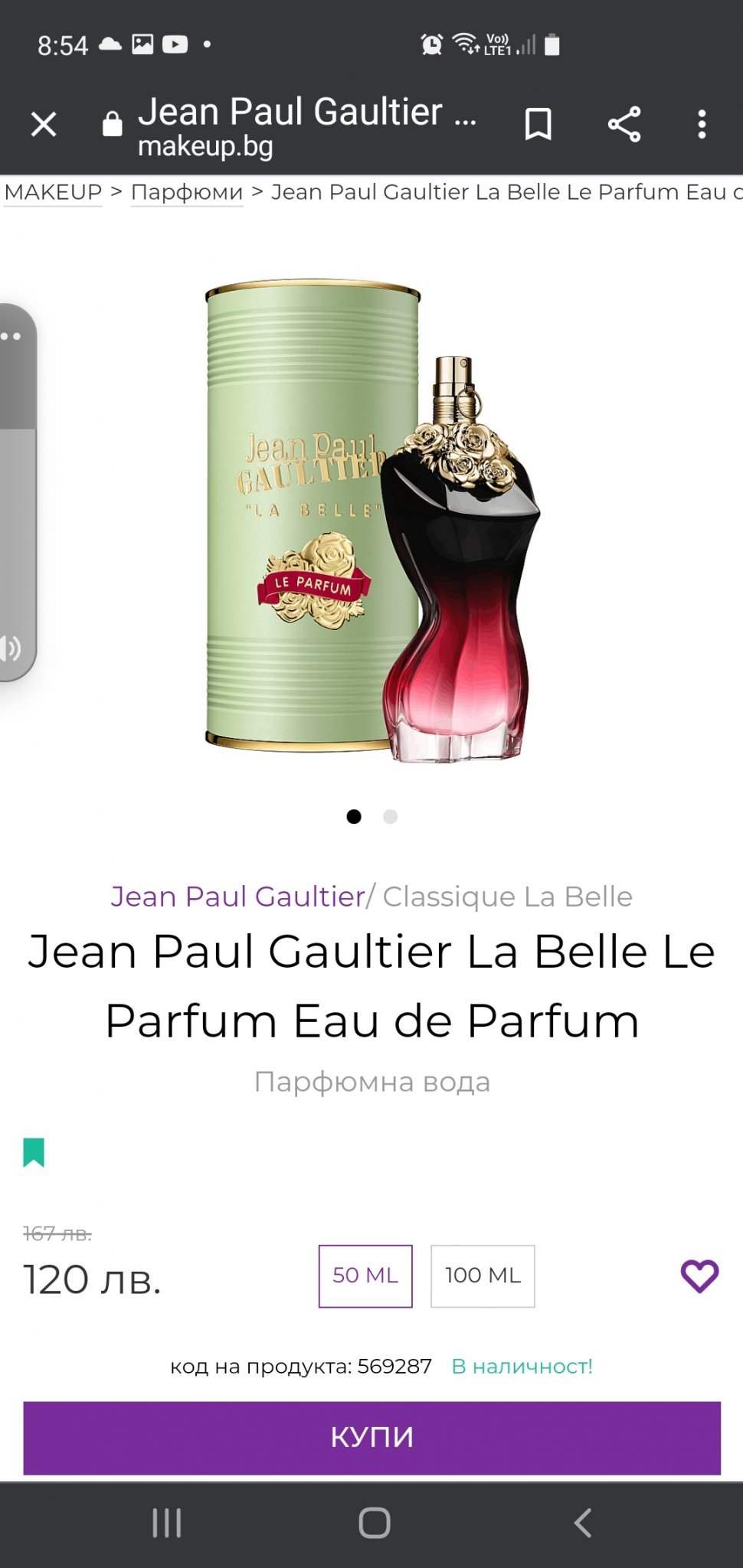Open recent apps from the navigation bar

(x=166, y=1523)
